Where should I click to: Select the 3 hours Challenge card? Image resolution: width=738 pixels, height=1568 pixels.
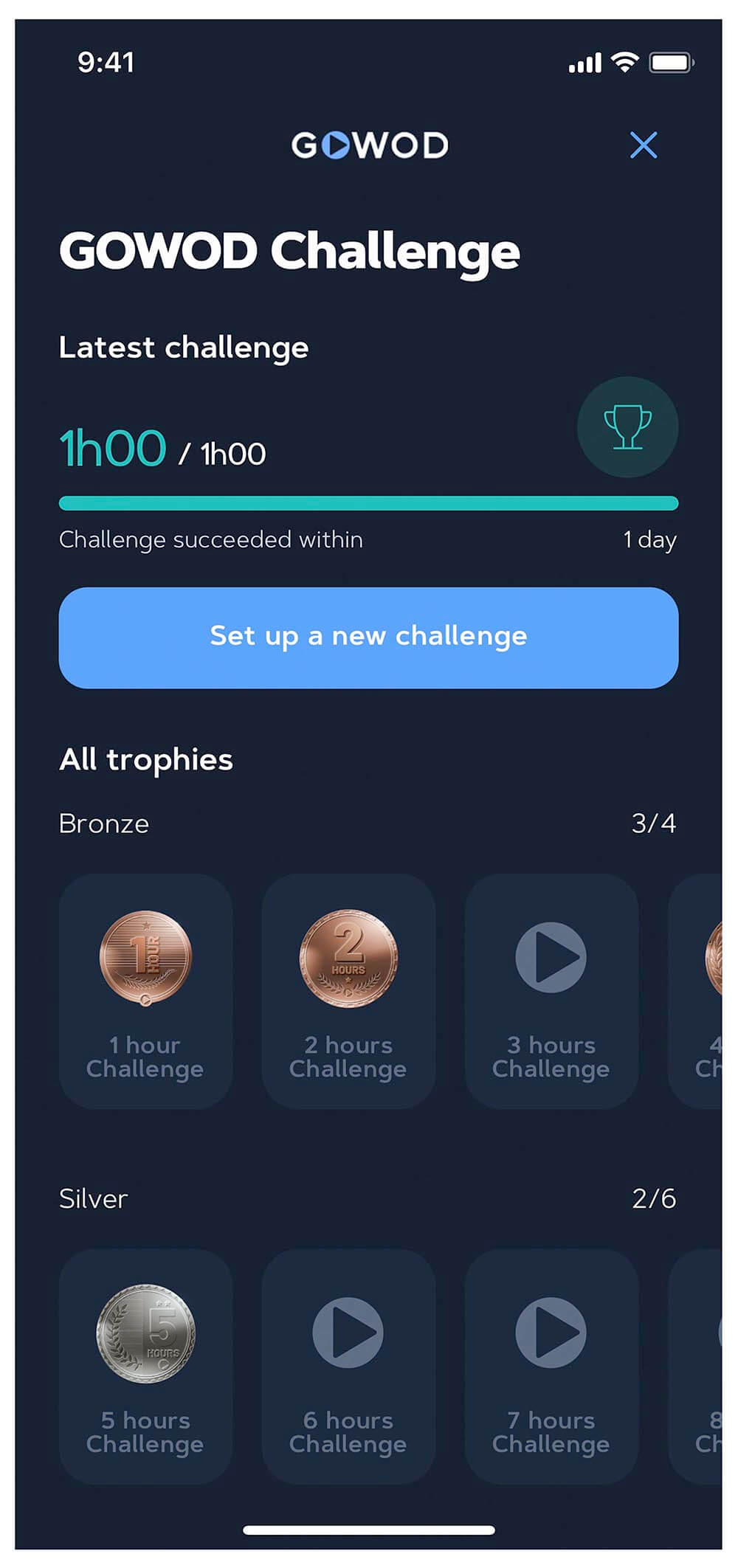pos(551,990)
